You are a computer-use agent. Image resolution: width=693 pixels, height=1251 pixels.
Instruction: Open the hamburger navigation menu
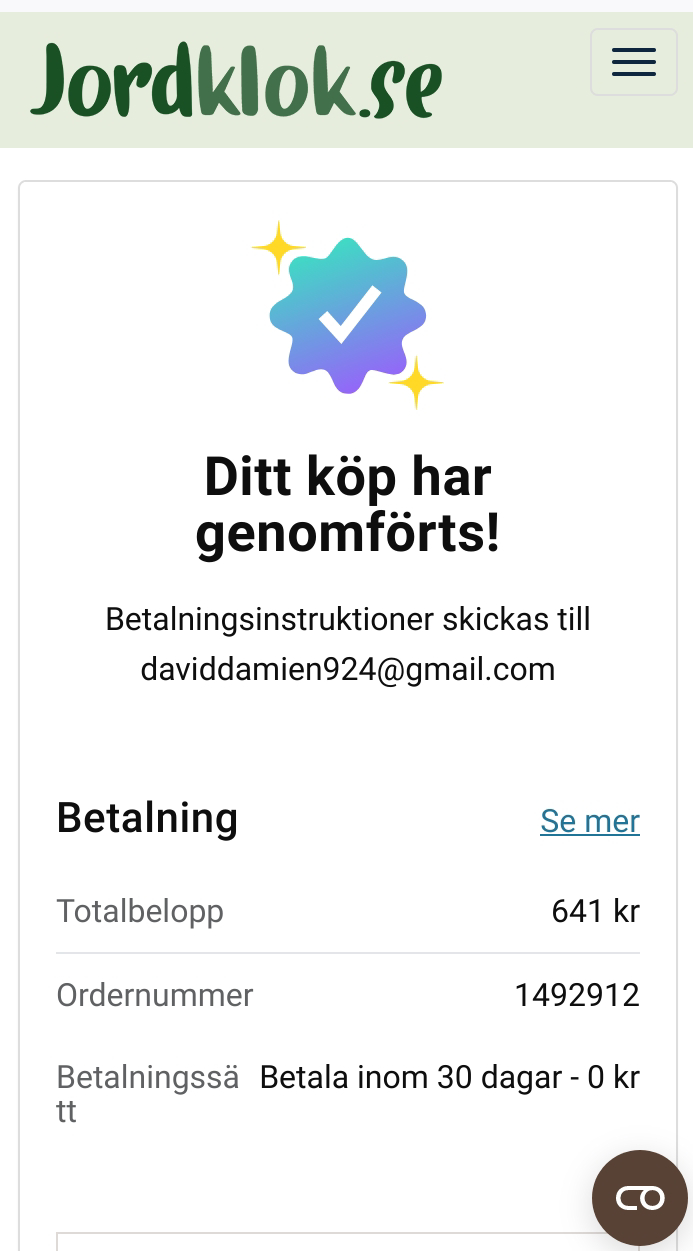point(634,62)
